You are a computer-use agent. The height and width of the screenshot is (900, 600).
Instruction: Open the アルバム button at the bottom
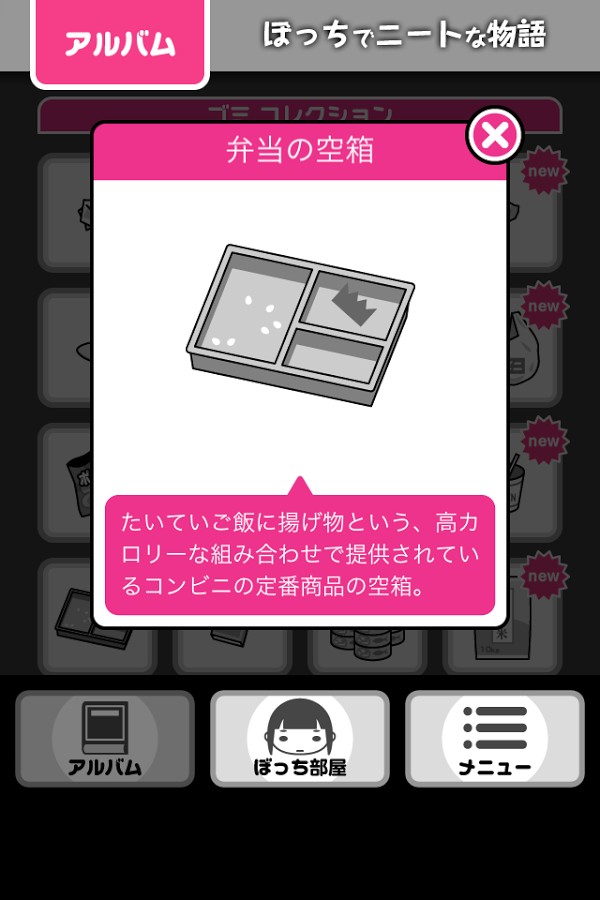point(105,738)
